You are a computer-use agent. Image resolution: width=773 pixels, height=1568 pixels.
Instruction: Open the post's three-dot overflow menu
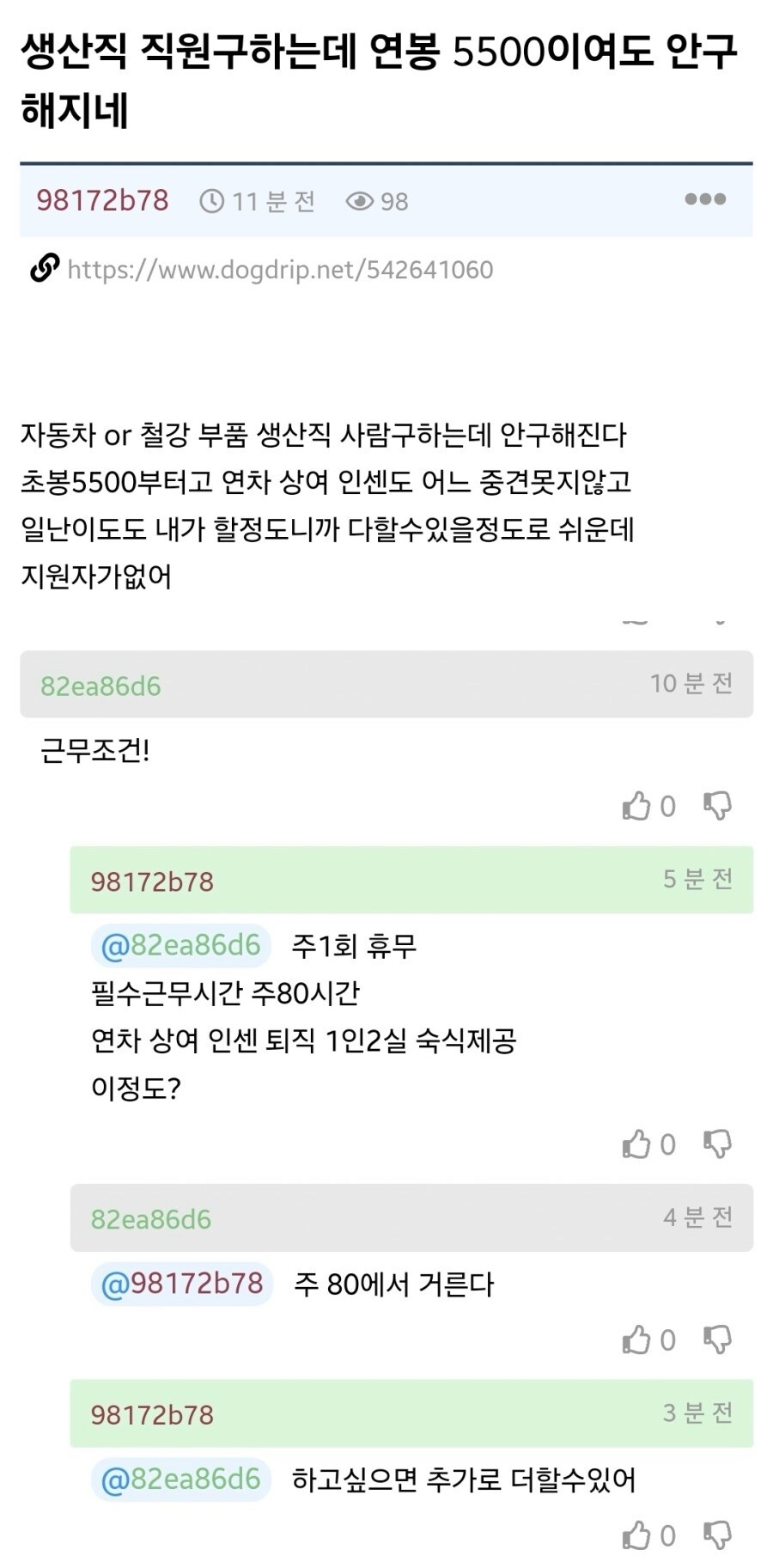(705, 199)
